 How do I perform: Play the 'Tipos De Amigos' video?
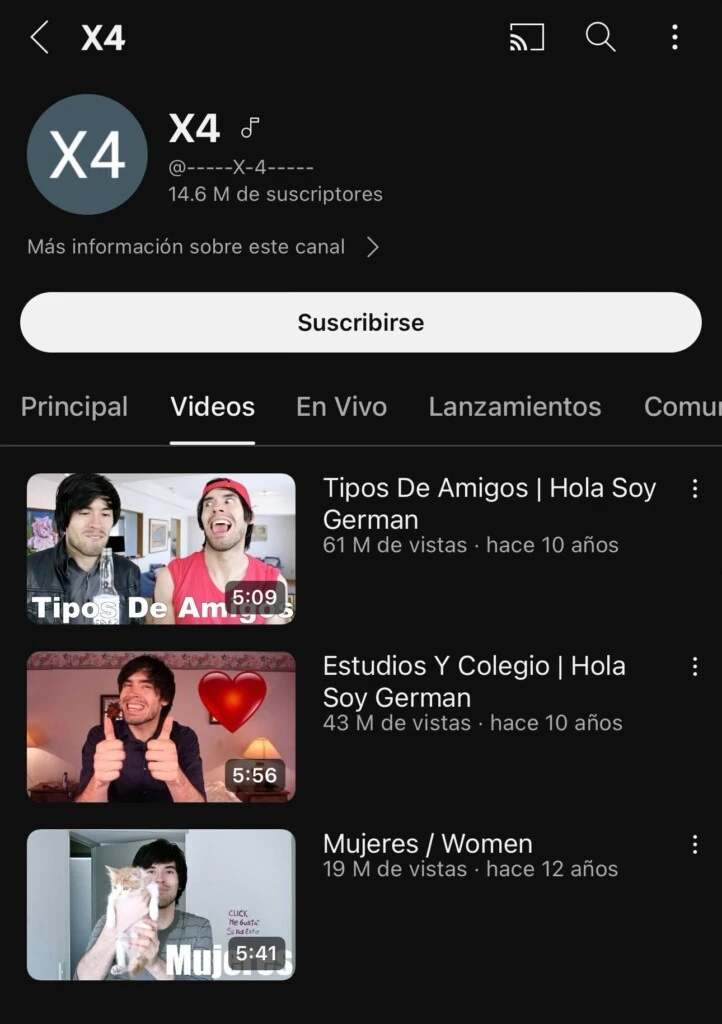pyautogui.click(x=161, y=549)
